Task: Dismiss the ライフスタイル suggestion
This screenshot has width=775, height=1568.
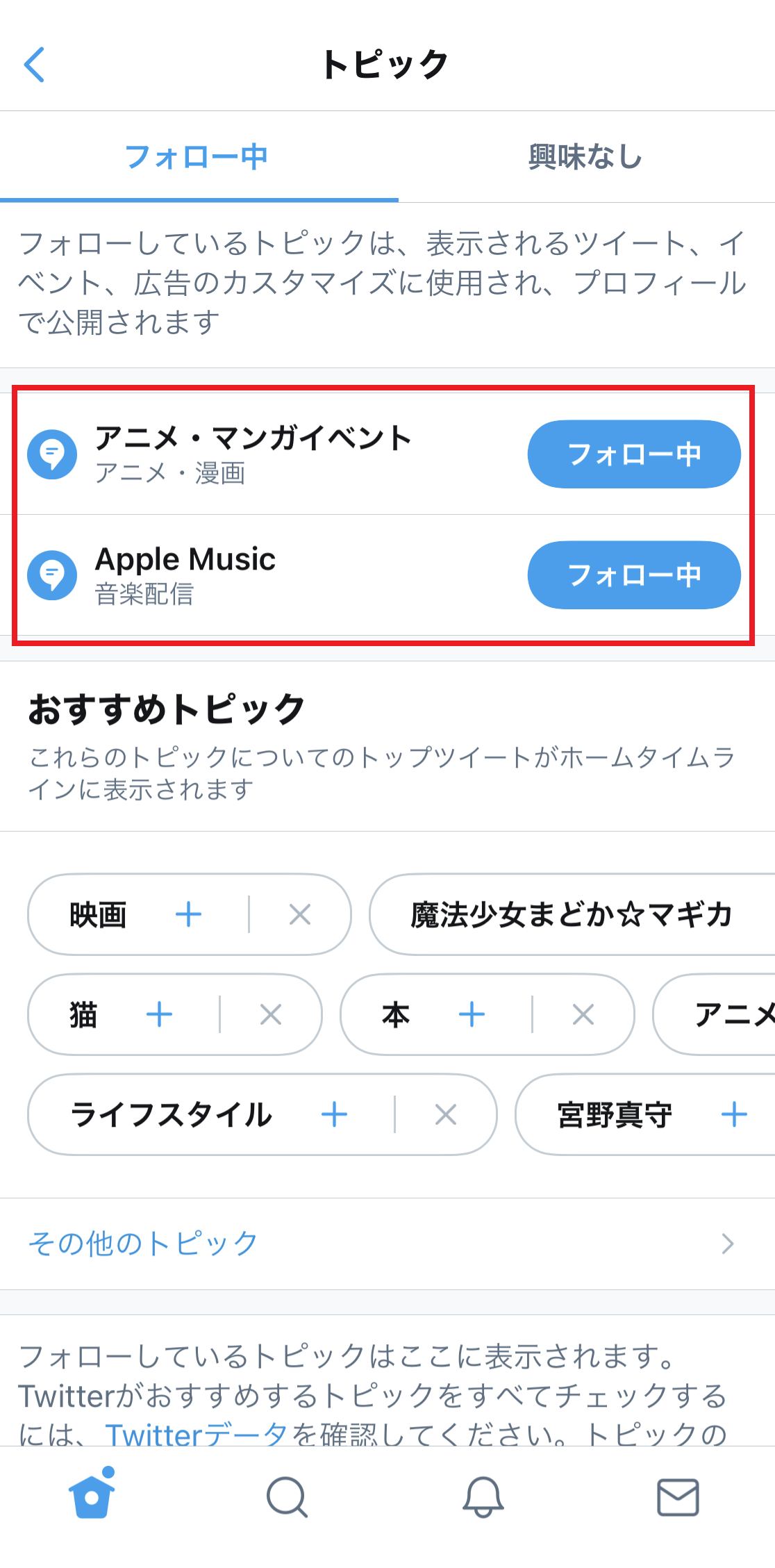Action: [x=446, y=1114]
